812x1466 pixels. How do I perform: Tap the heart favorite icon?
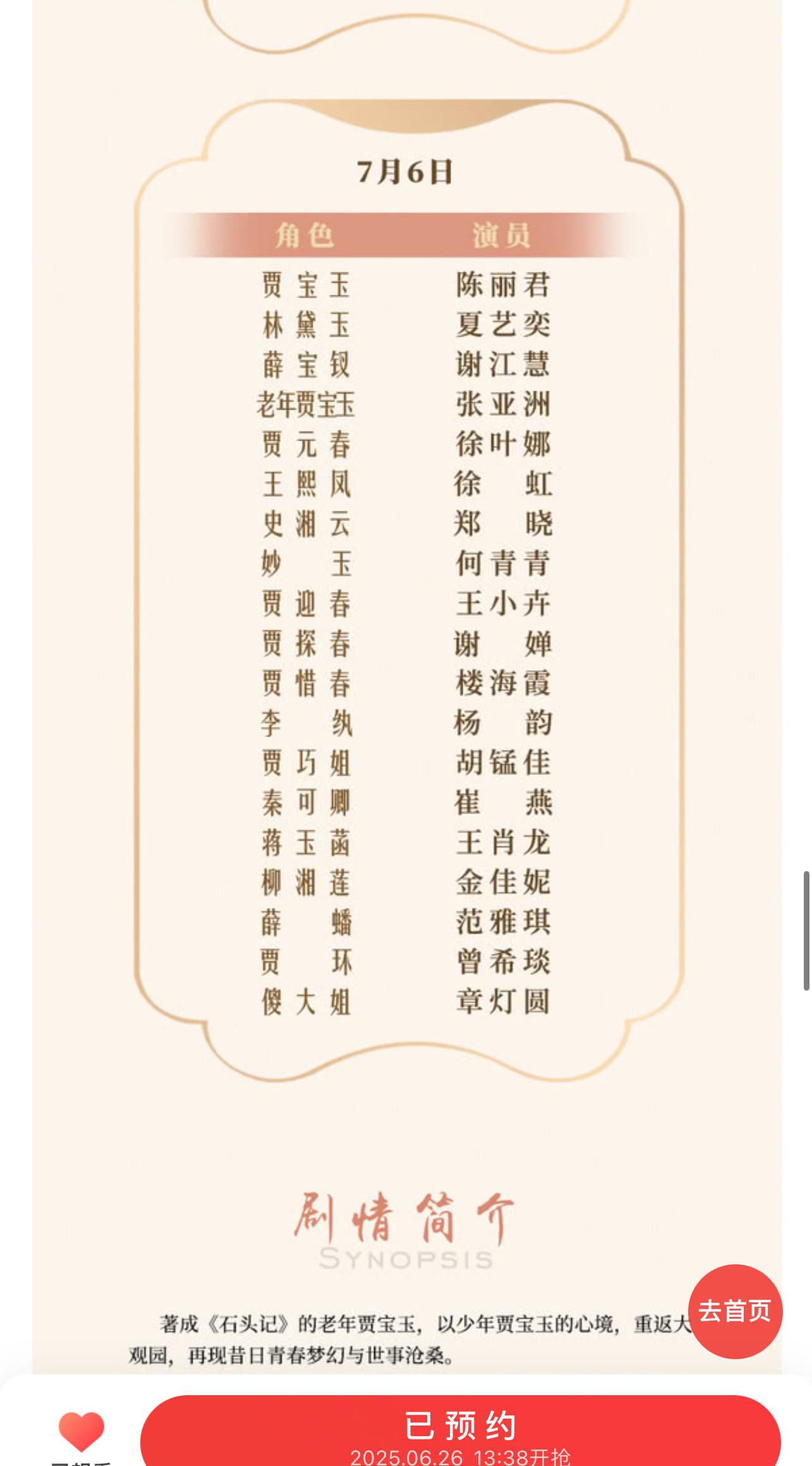point(82,1431)
